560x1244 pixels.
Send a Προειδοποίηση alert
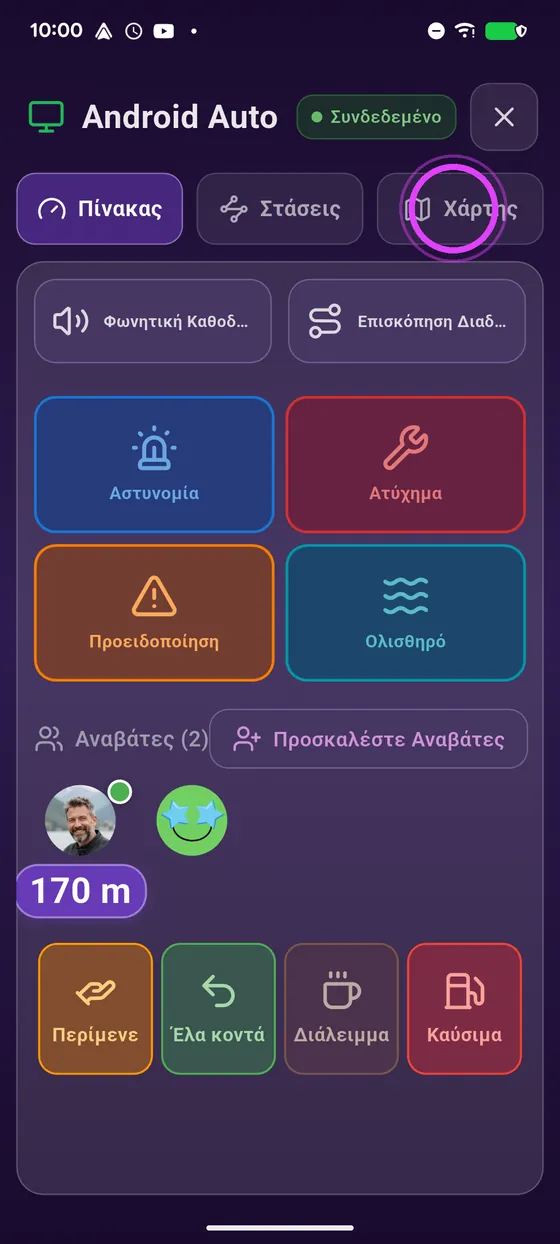[154, 613]
